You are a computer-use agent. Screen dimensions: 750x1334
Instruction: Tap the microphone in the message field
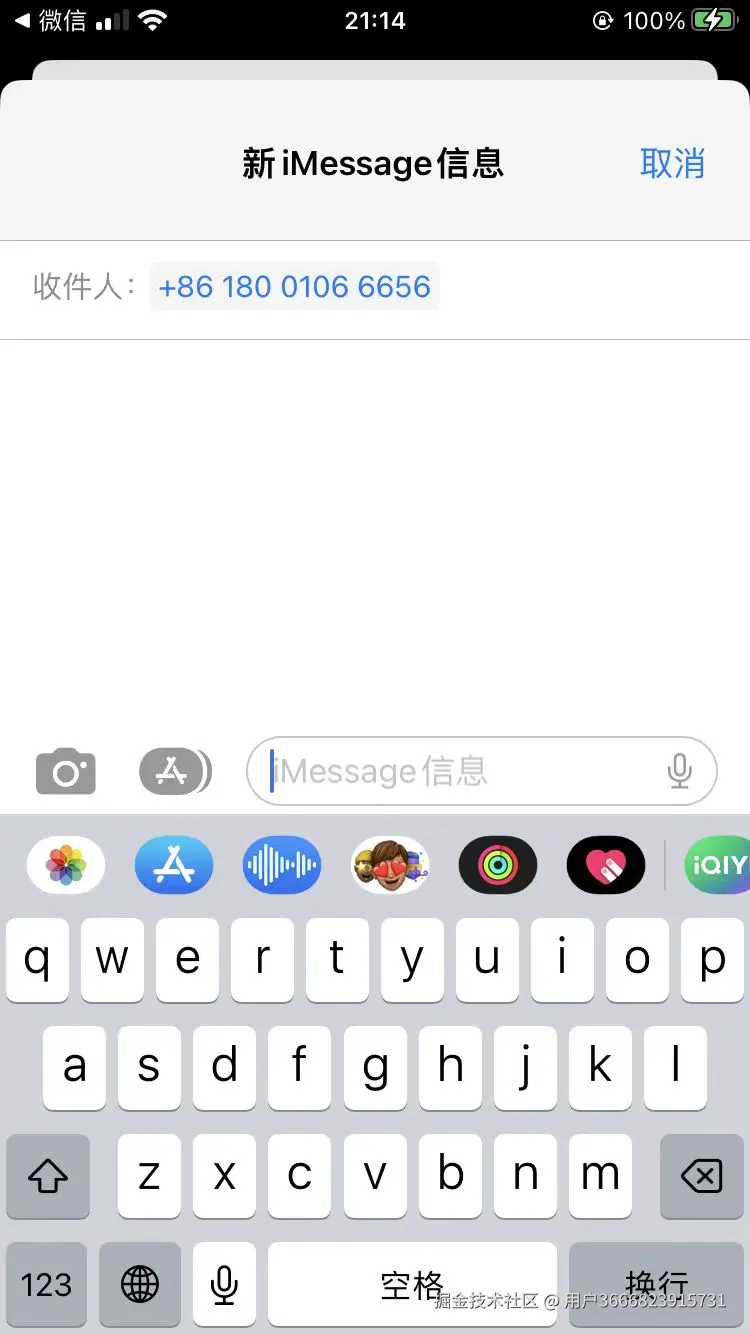[x=680, y=771]
